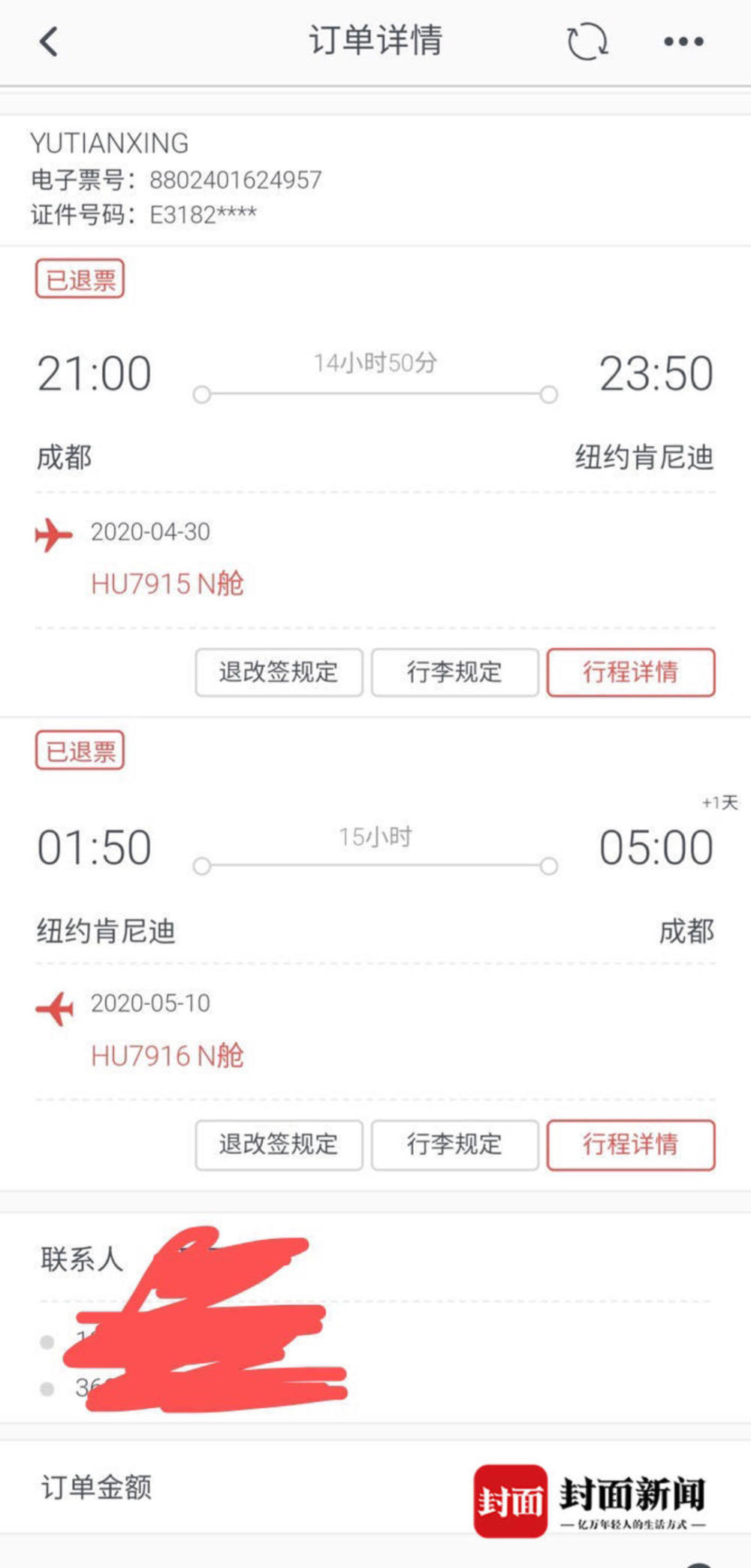Tap 行程详情 for flight HU7916
Viewport: 751px width, 1568px height.
[x=631, y=1144]
